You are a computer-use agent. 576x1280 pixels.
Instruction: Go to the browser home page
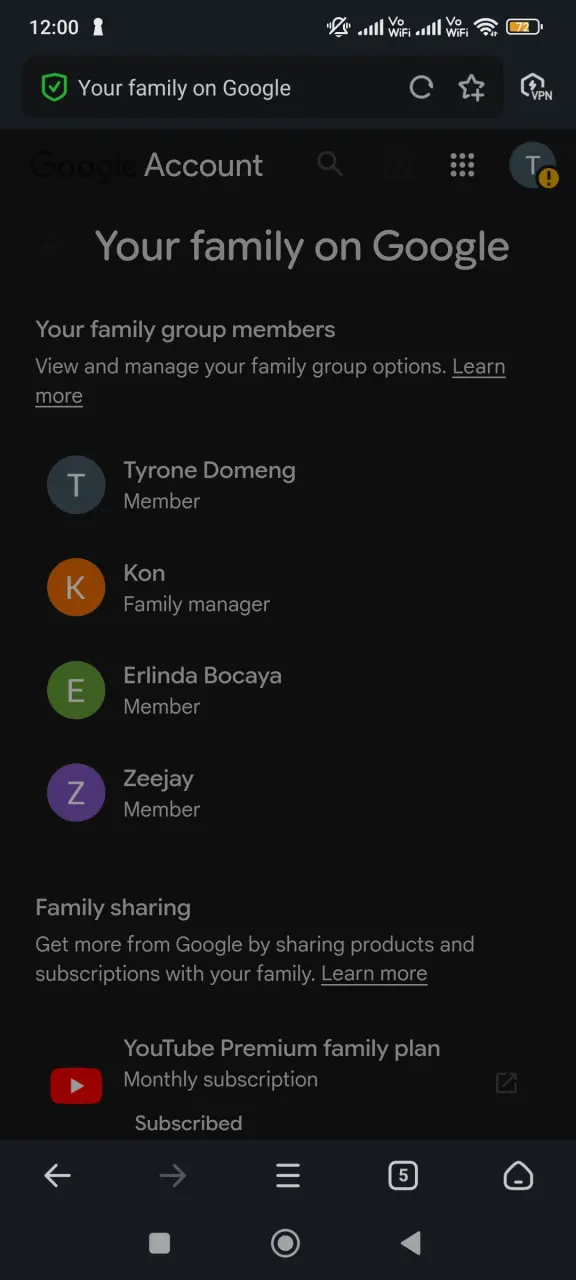(518, 1176)
